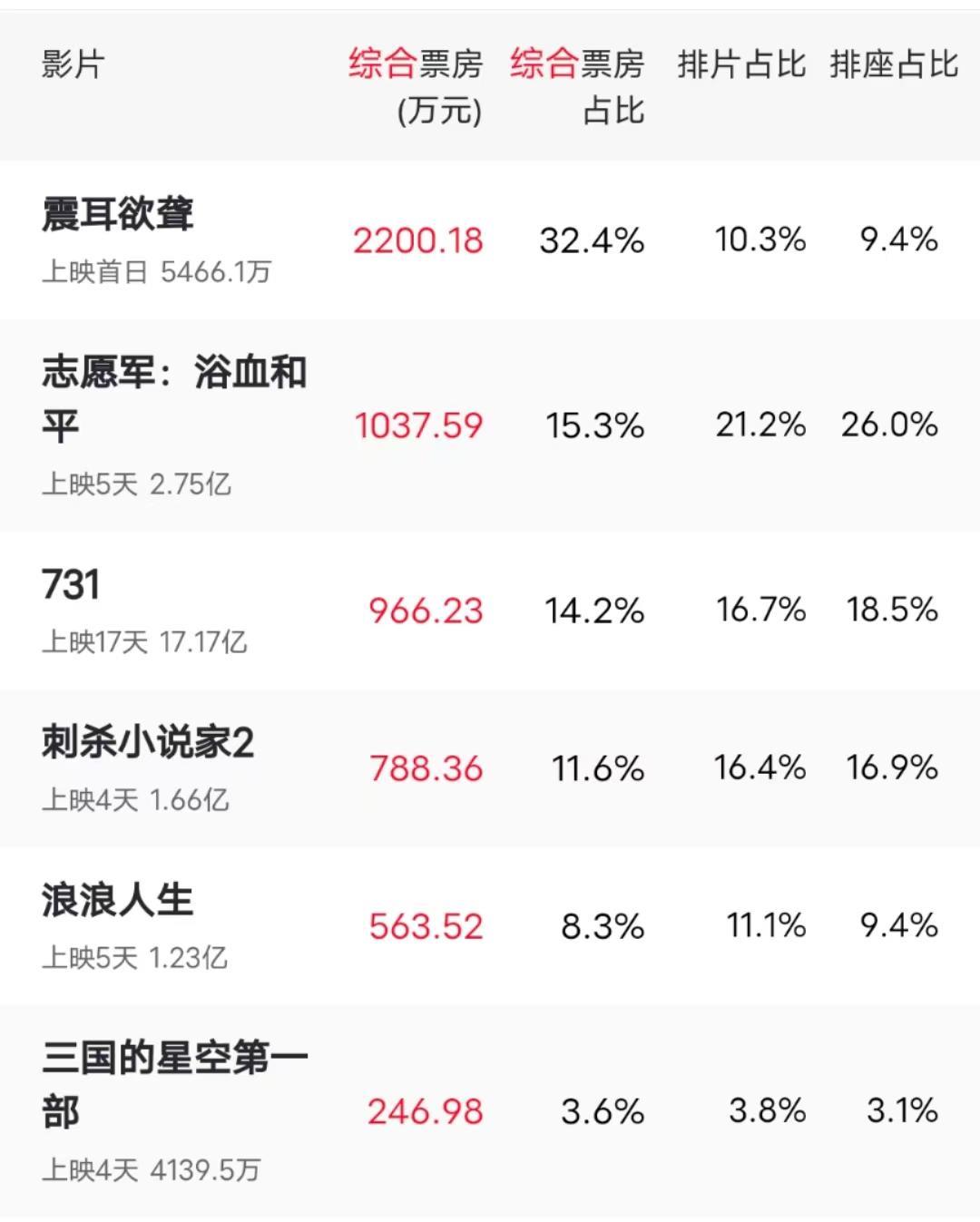Open 志愿军：浴血和平 box office details
Image resolution: width=980 pixels, height=1222 pixels.
(x=490, y=425)
